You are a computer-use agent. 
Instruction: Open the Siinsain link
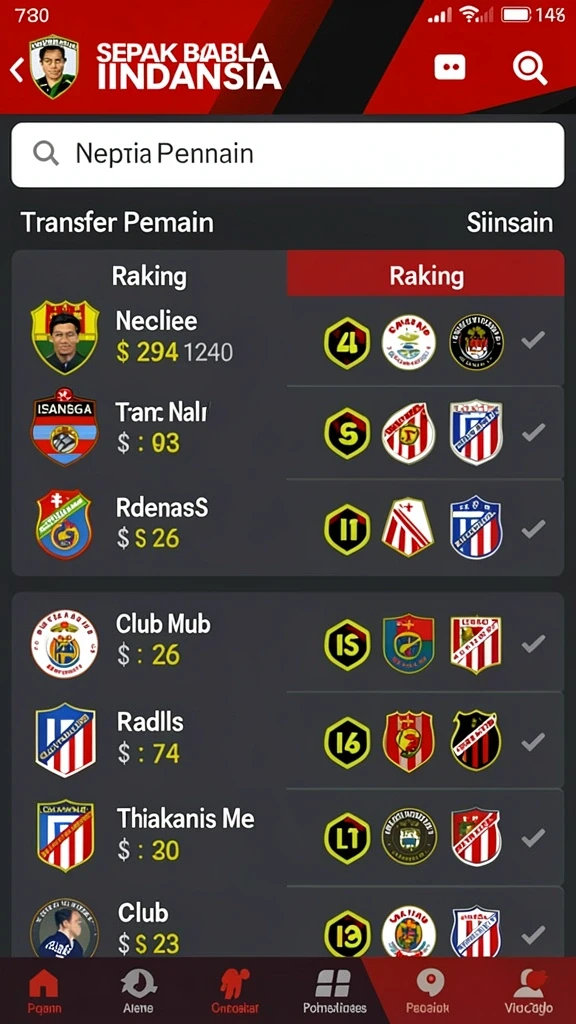point(509,223)
